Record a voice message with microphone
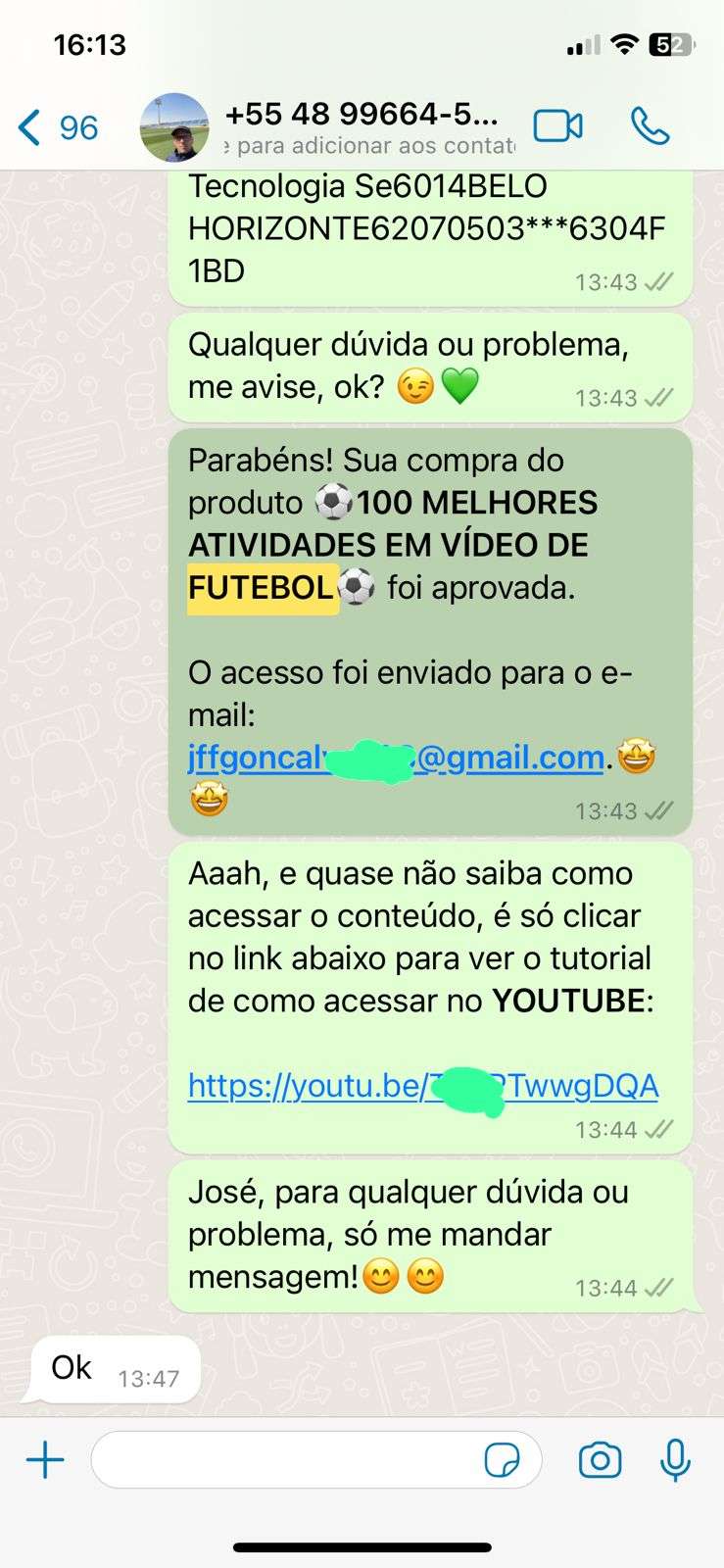The width and height of the screenshot is (724, 1568). pyautogui.click(x=674, y=1460)
